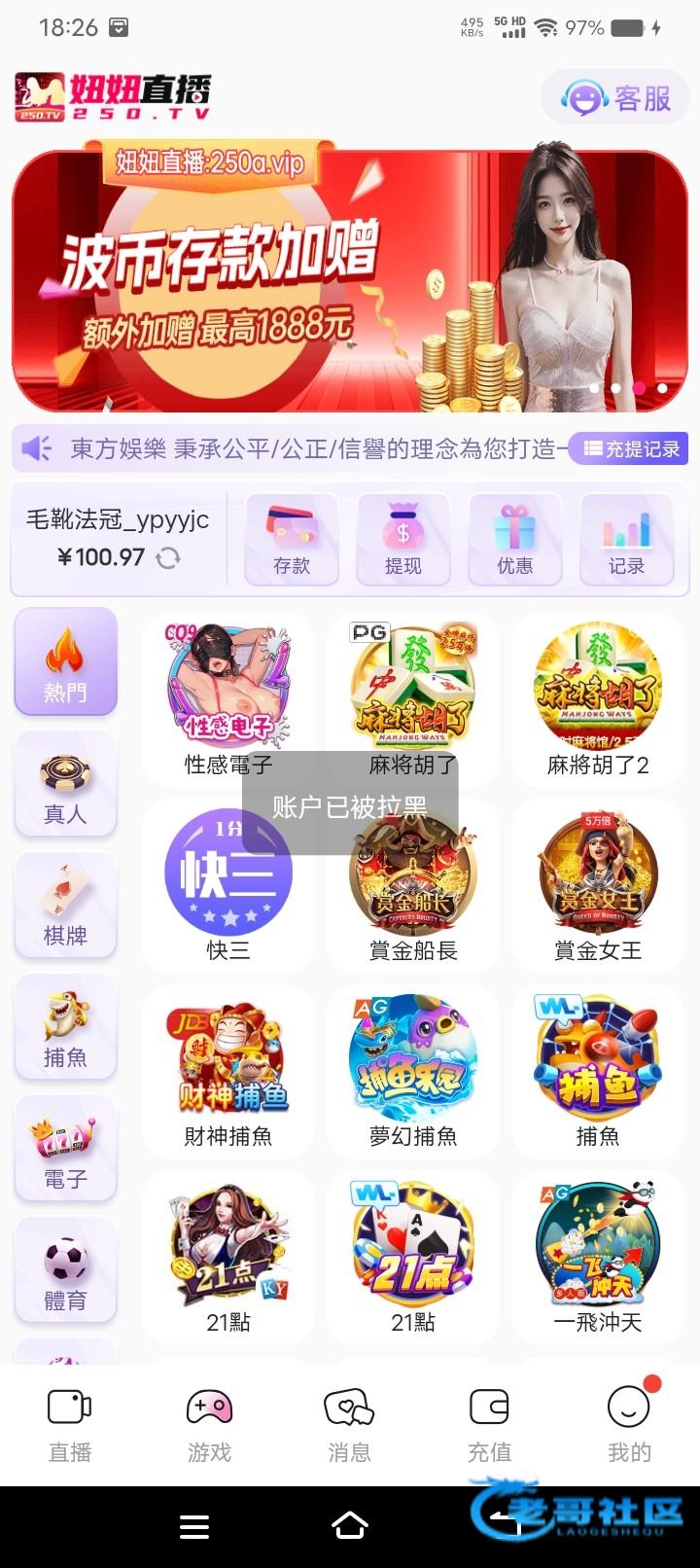Switch to the 直播 tab
Image resolution: width=700 pixels, height=1568 pixels.
point(70,1425)
